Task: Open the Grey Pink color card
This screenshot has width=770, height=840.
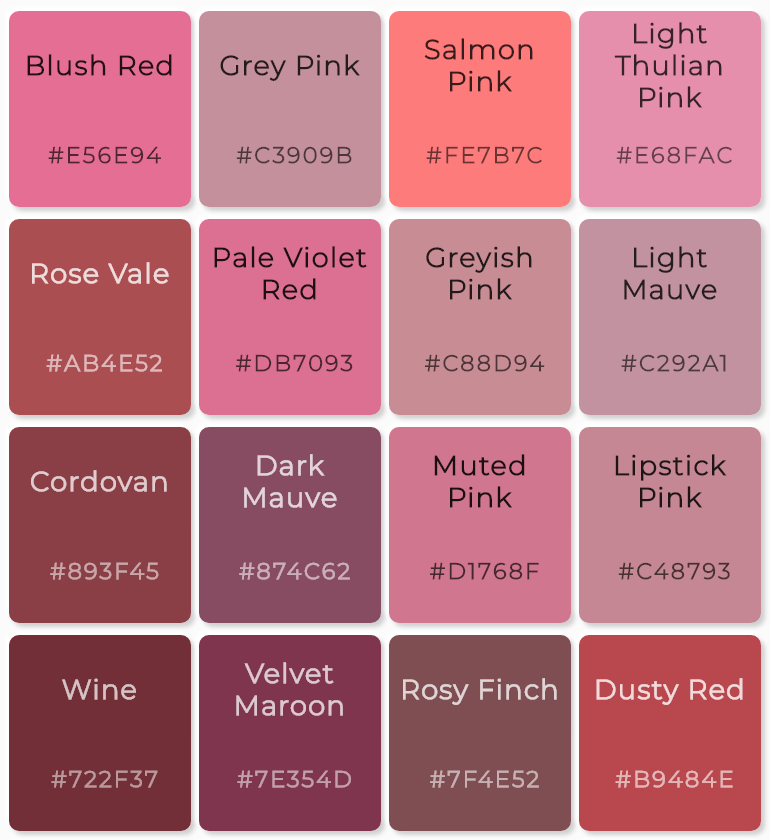Action: click(290, 109)
